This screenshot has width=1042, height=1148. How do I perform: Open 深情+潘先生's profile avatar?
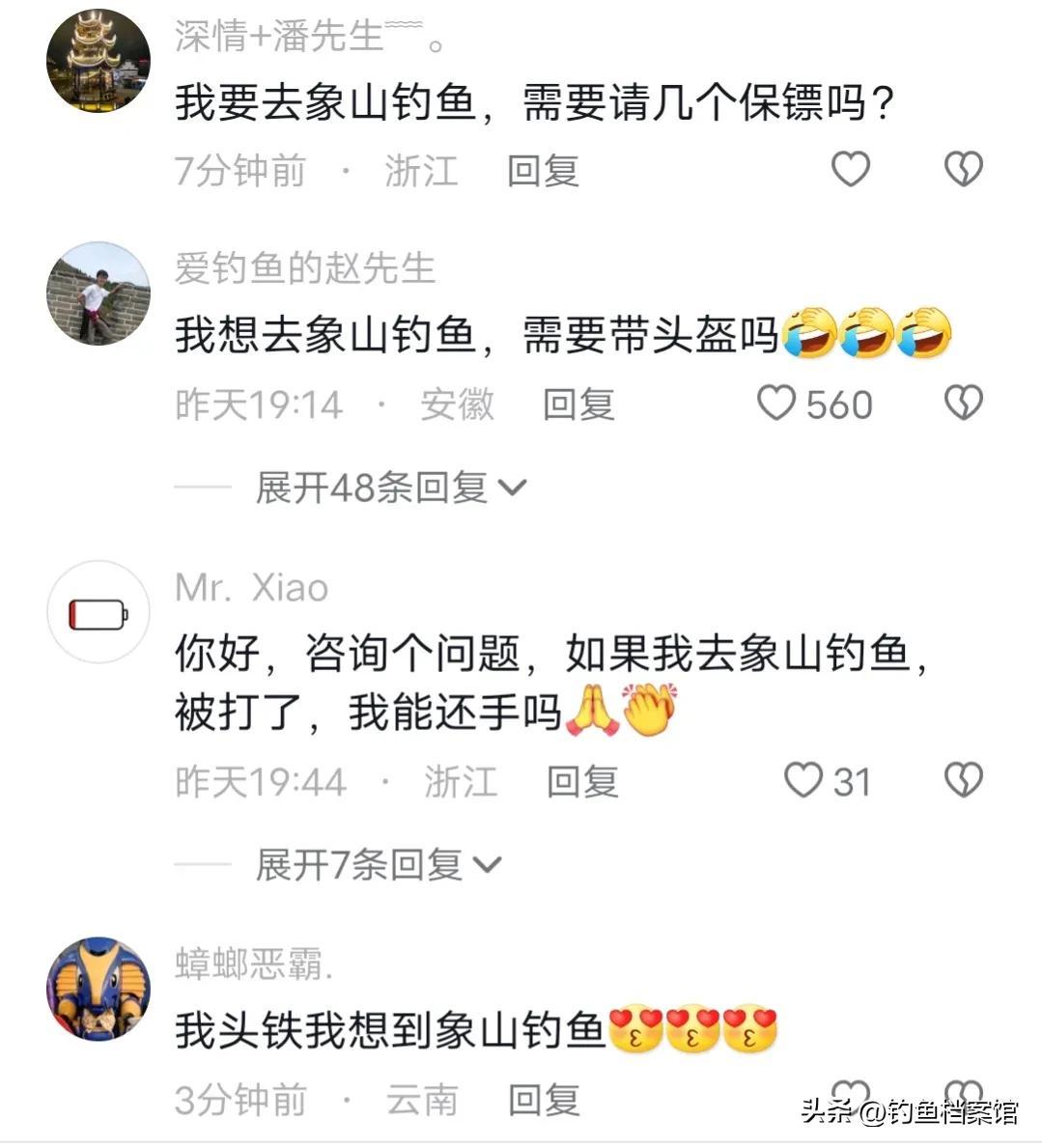coord(99,61)
